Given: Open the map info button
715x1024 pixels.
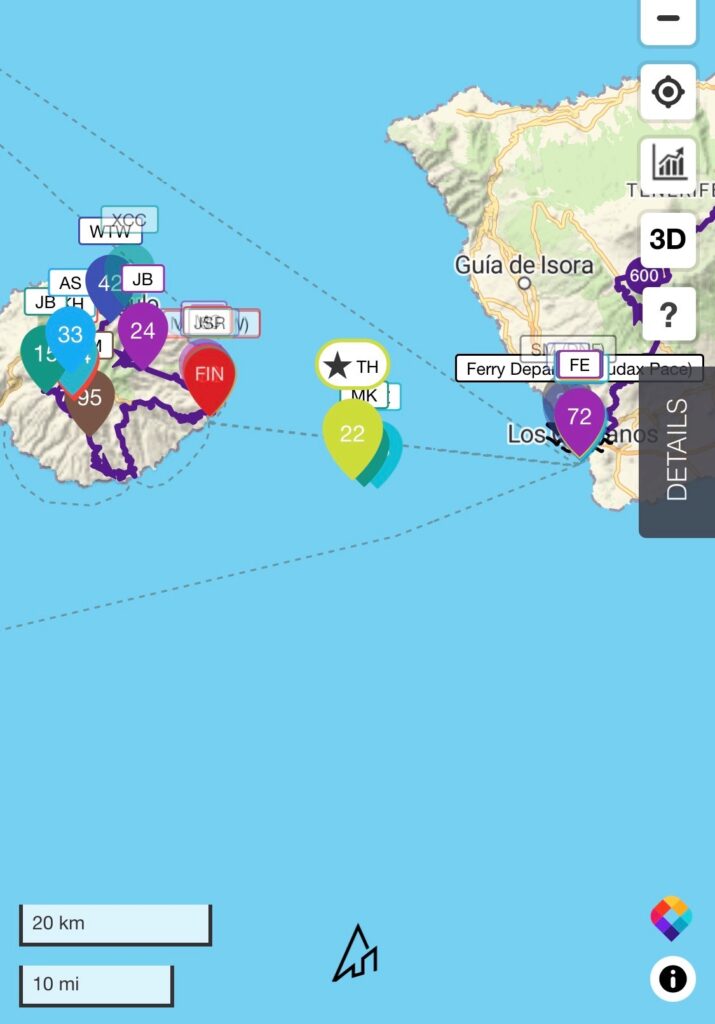Looking at the screenshot, I should pos(672,978).
